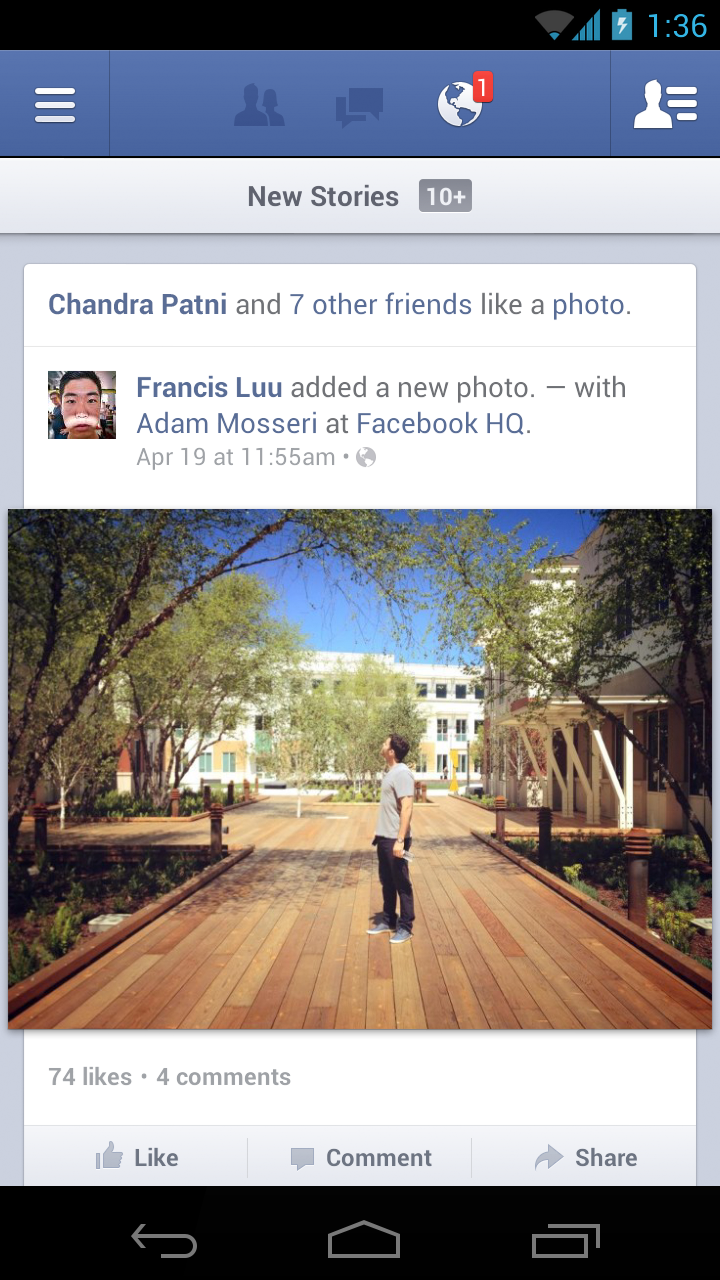The height and width of the screenshot is (1280, 720).
Task: Load the New Stories banner
Action: click(360, 197)
